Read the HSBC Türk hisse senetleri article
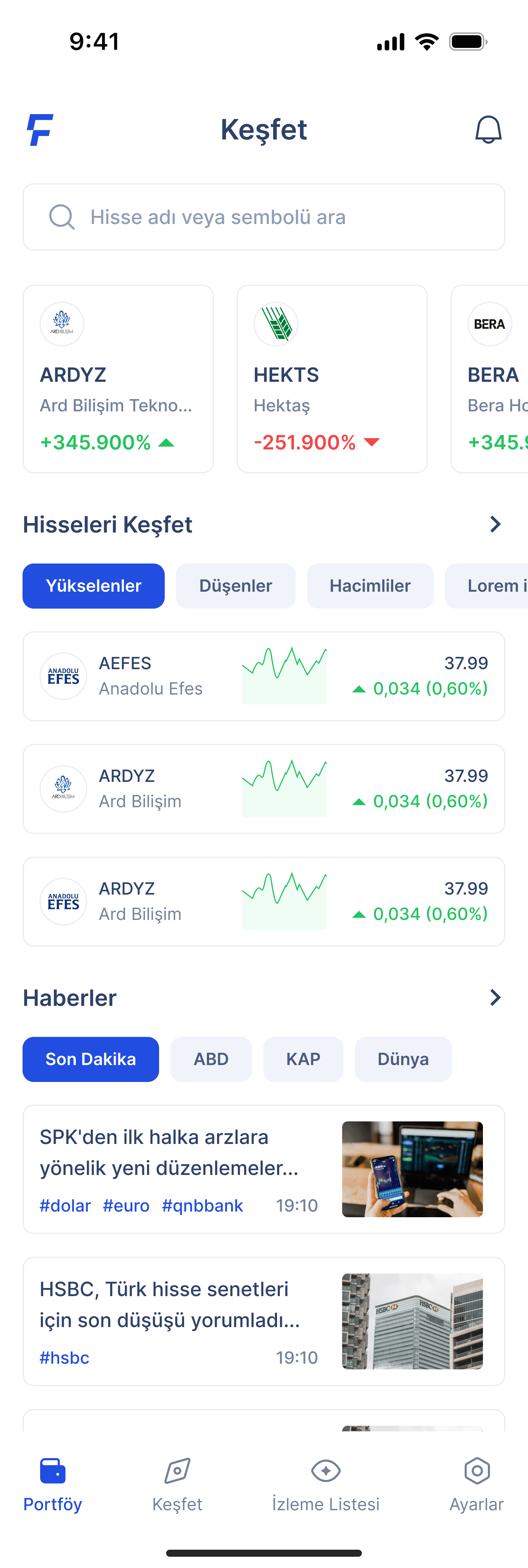Image resolution: width=528 pixels, height=1568 pixels. tap(264, 1321)
